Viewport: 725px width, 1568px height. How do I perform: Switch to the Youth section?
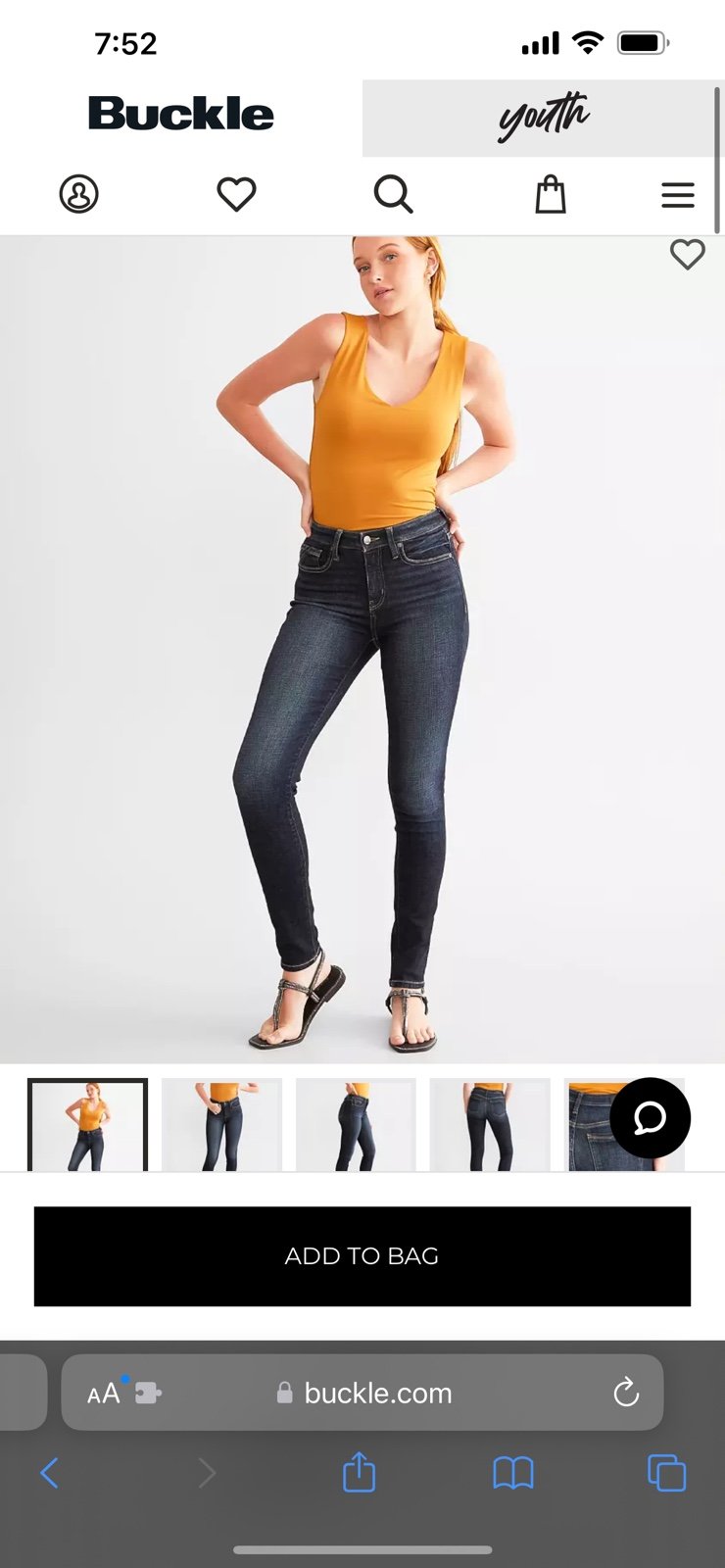point(543,118)
